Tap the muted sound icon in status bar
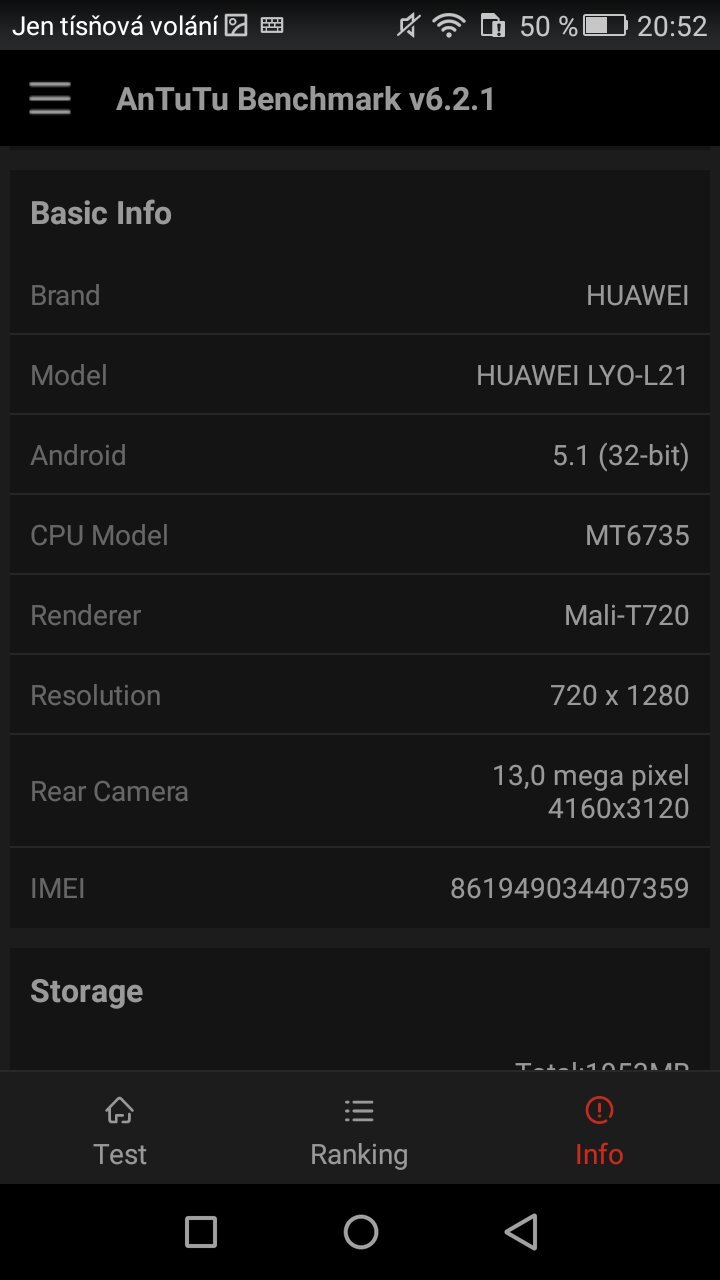 click(x=407, y=24)
